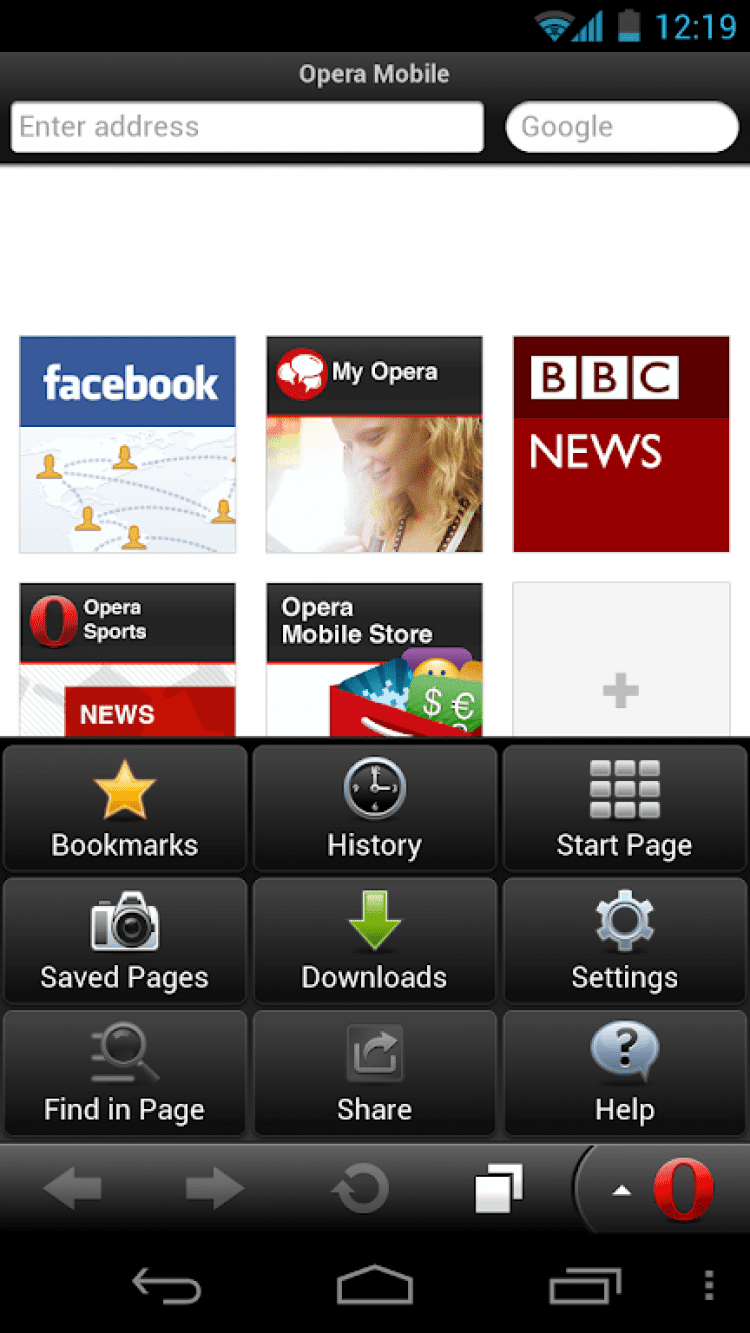Go to Start Page
750x1333 pixels.
[624, 808]
